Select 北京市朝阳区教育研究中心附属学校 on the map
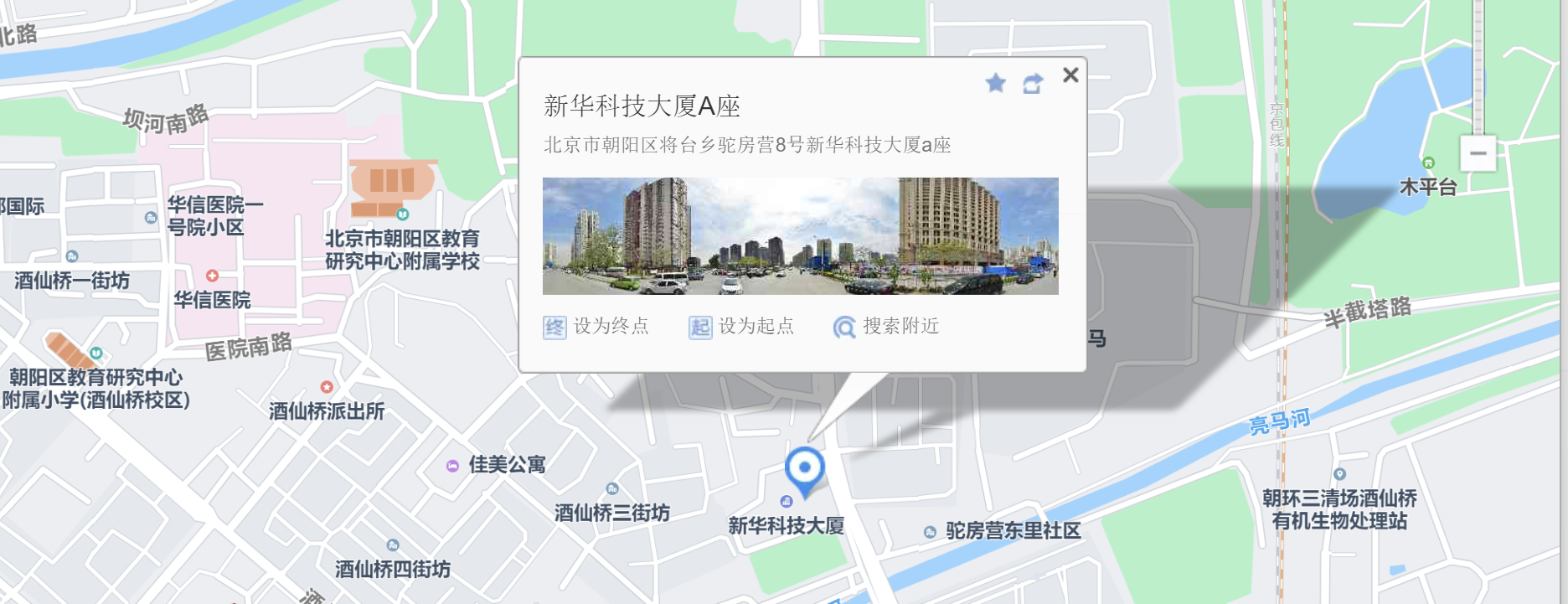The image size is (1568, 604). [402, 250]
